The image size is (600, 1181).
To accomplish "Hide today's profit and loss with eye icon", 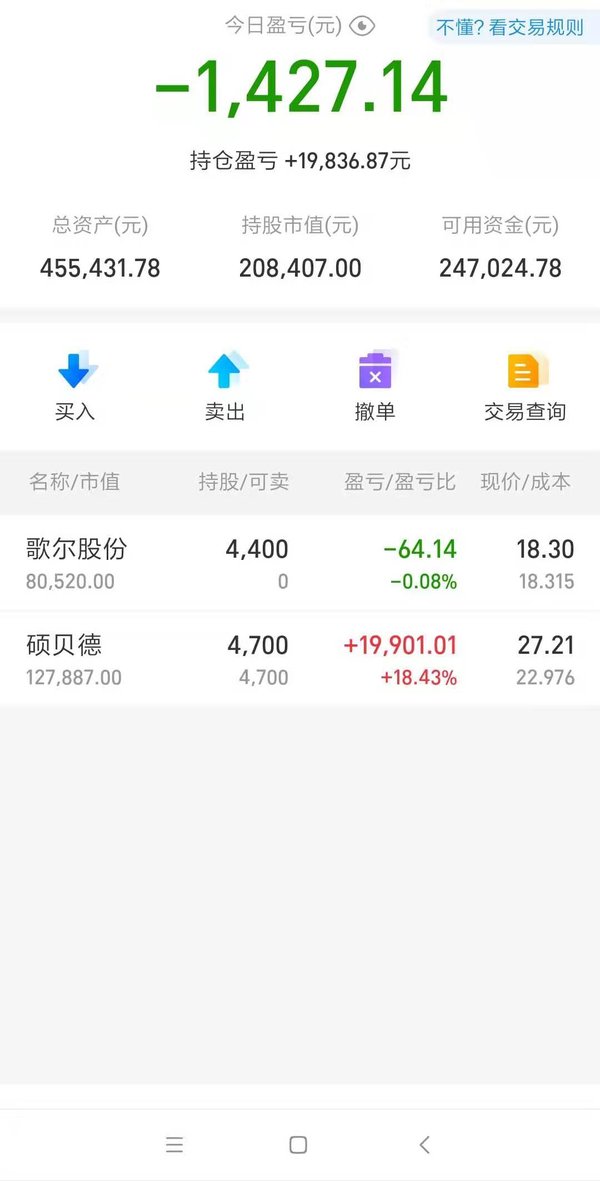I will (362, 26).
